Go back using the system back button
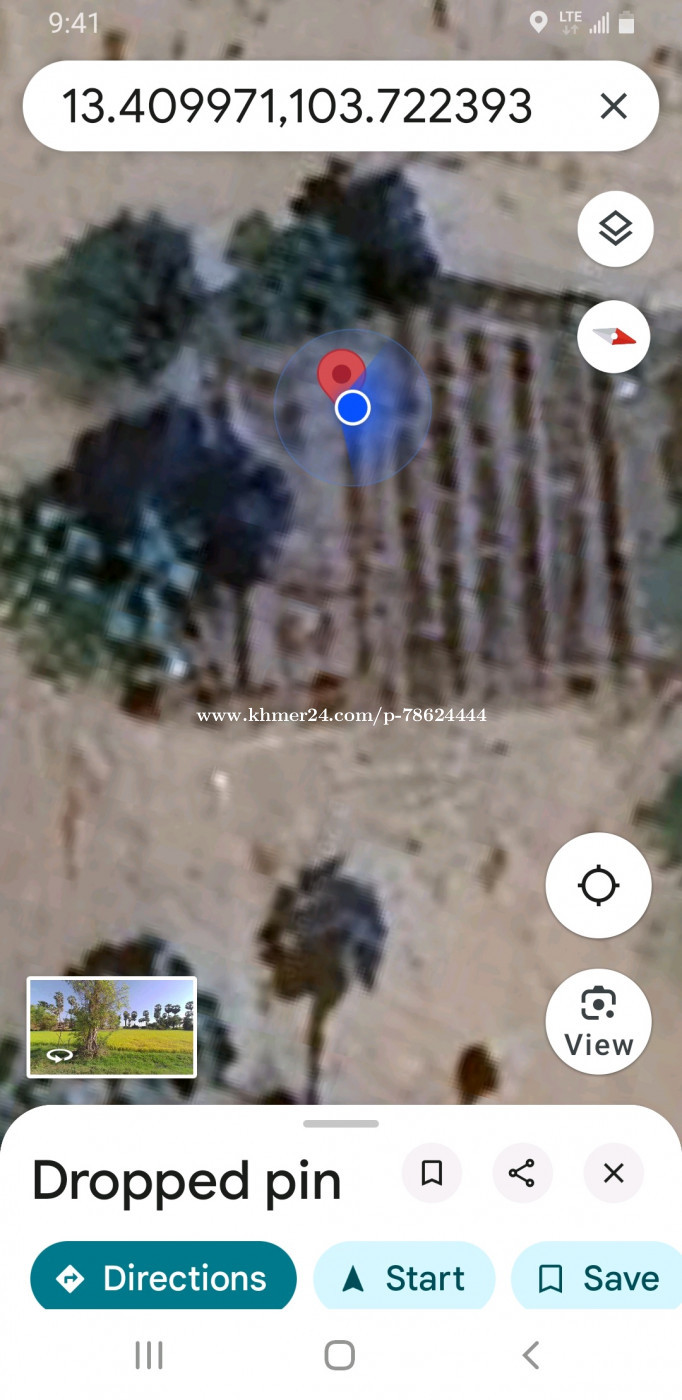The width and height of the screenshot is (682, 1400). pyautogui.click(x=531, y=1355)
